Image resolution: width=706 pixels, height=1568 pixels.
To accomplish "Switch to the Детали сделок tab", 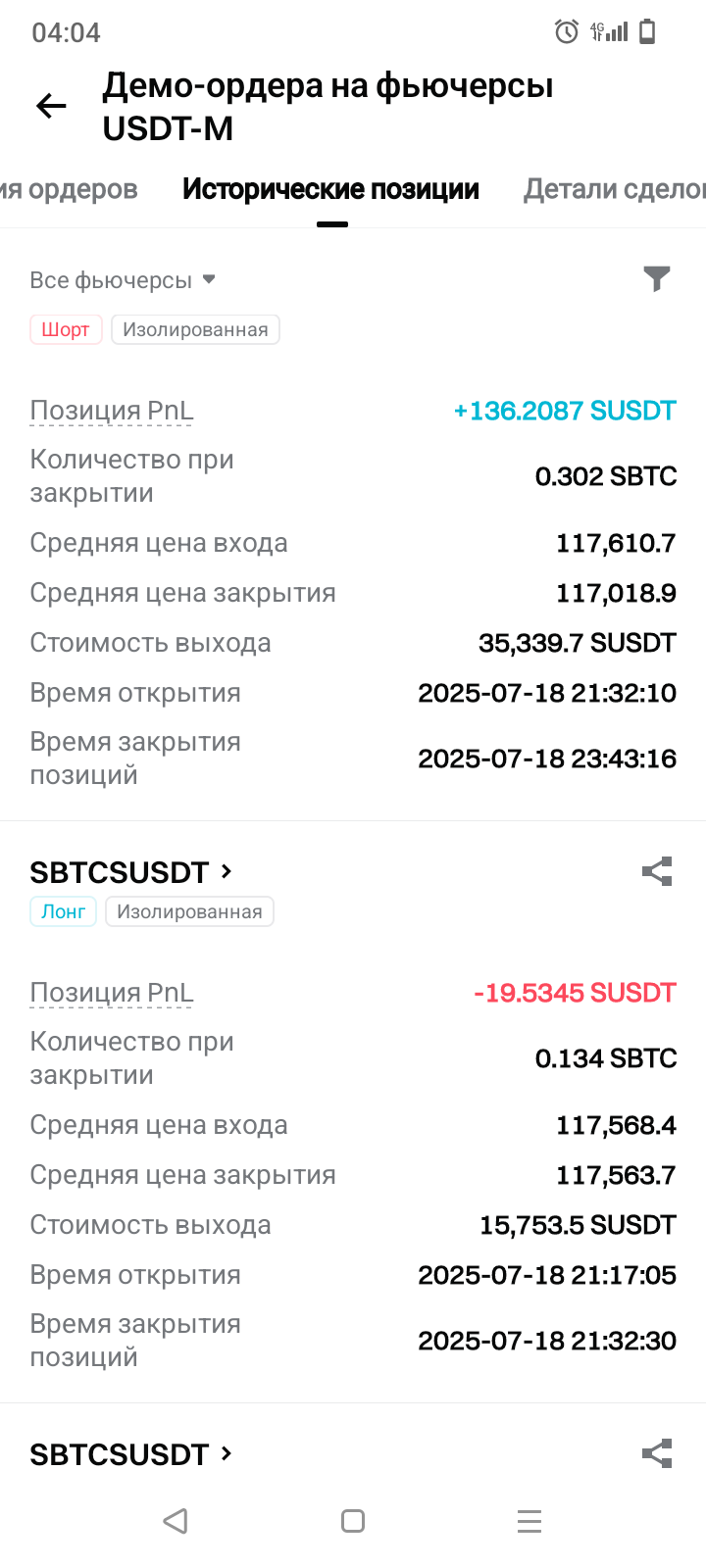I will point(615,189).
